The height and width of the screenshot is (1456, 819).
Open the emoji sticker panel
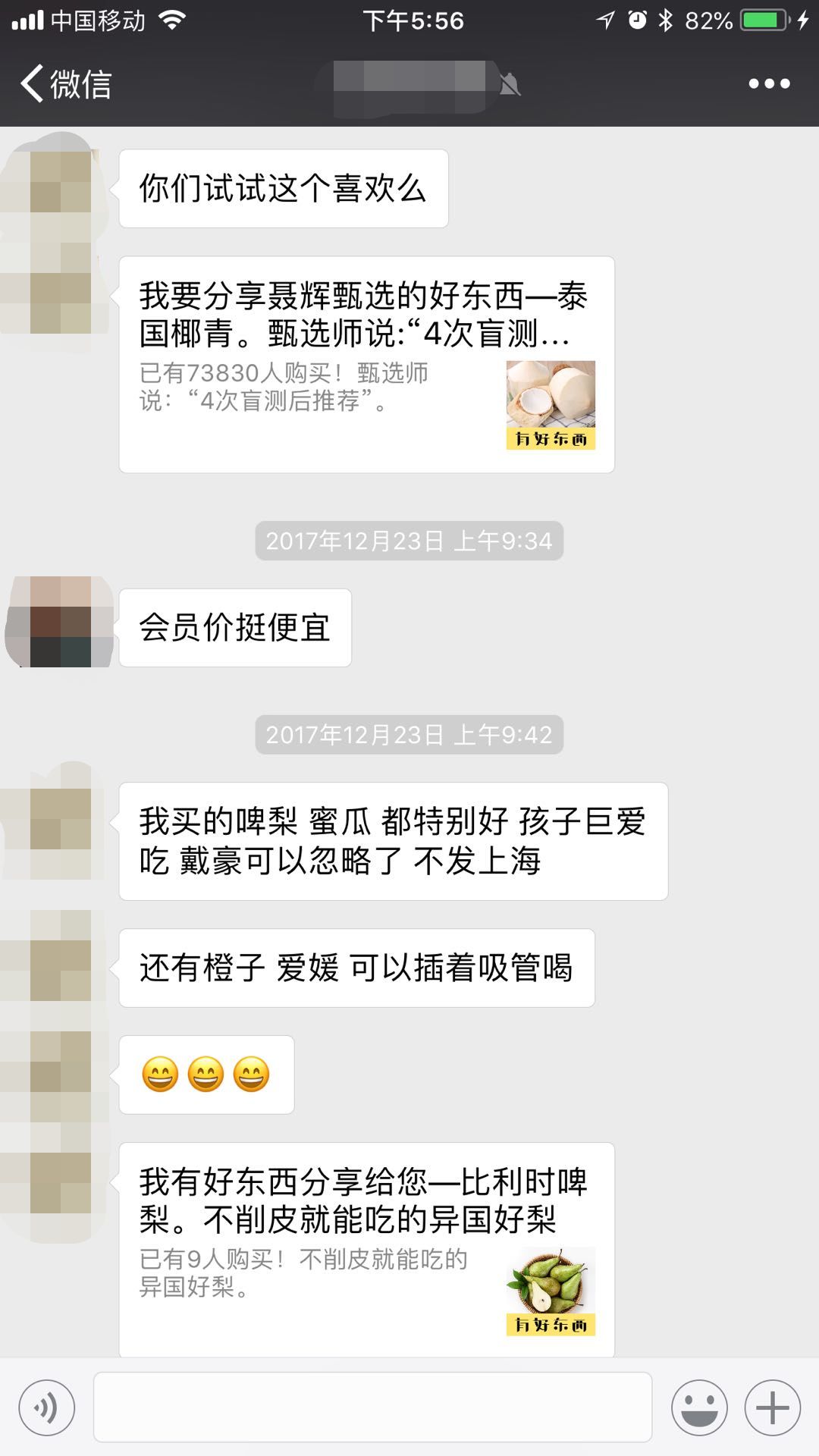click(x=698, y=1408)
